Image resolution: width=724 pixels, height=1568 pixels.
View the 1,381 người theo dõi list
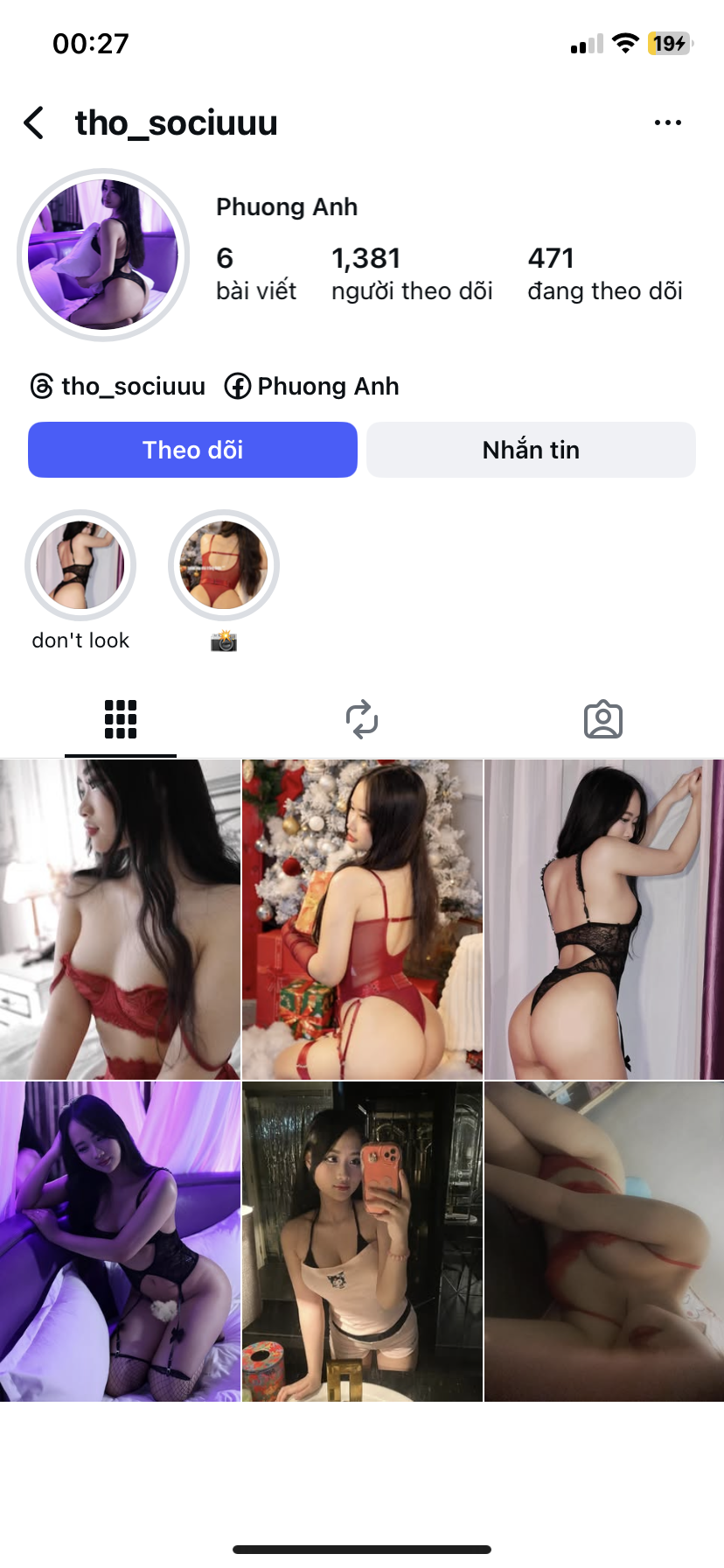coord(411,273)
